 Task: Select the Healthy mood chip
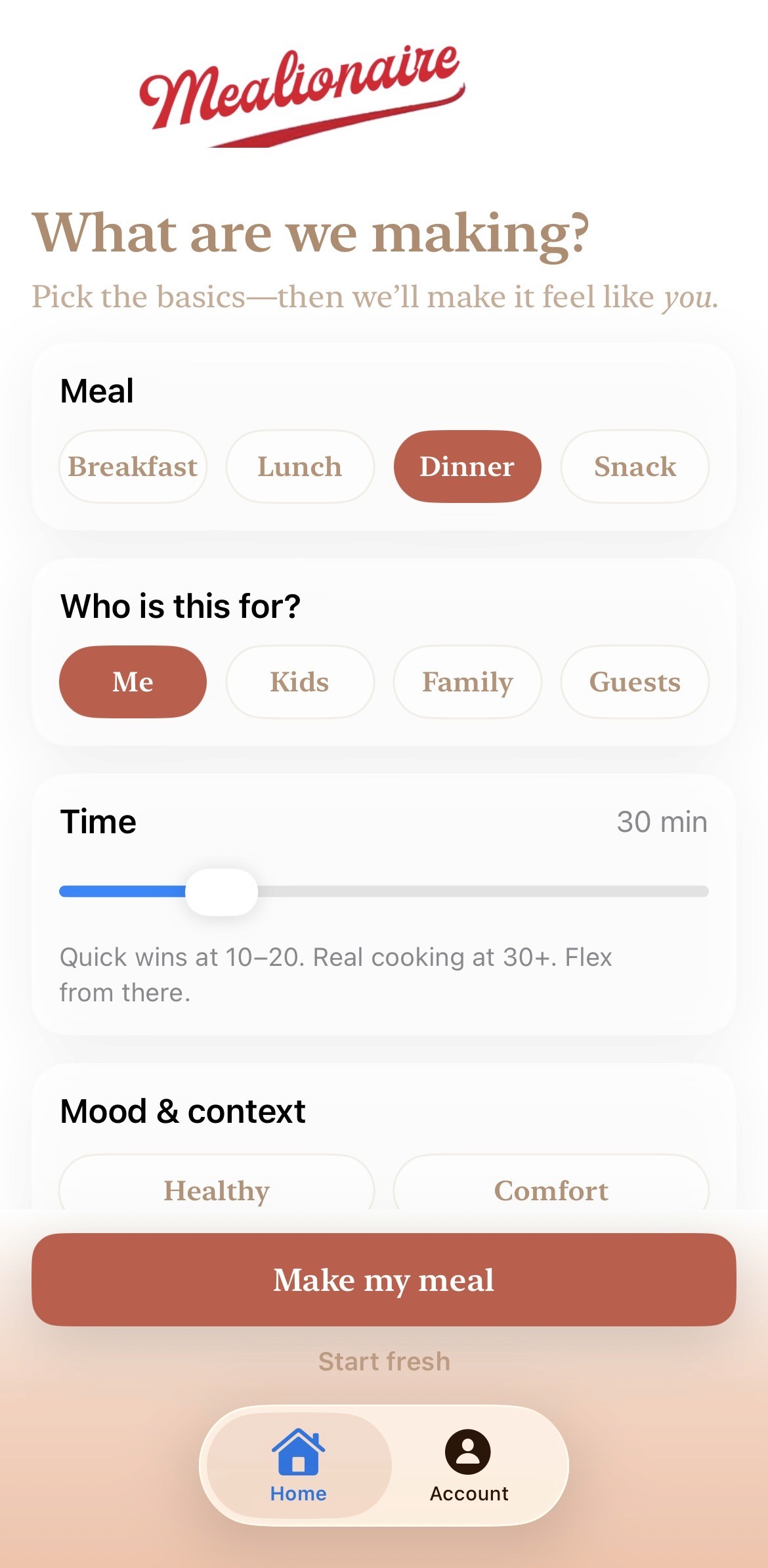(217, 1188)
